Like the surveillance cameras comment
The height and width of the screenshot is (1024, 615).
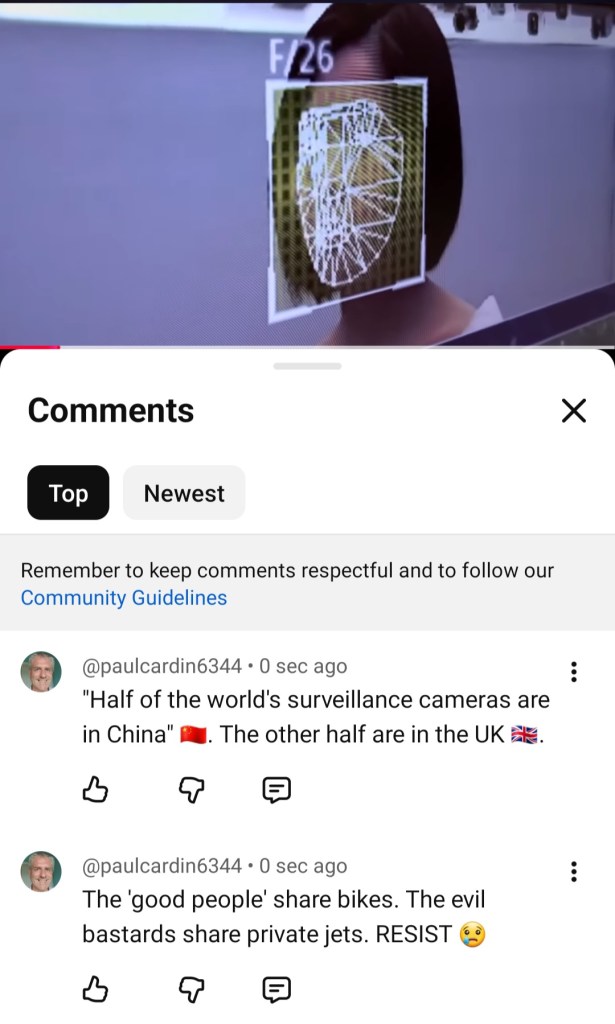pos(95,790)
